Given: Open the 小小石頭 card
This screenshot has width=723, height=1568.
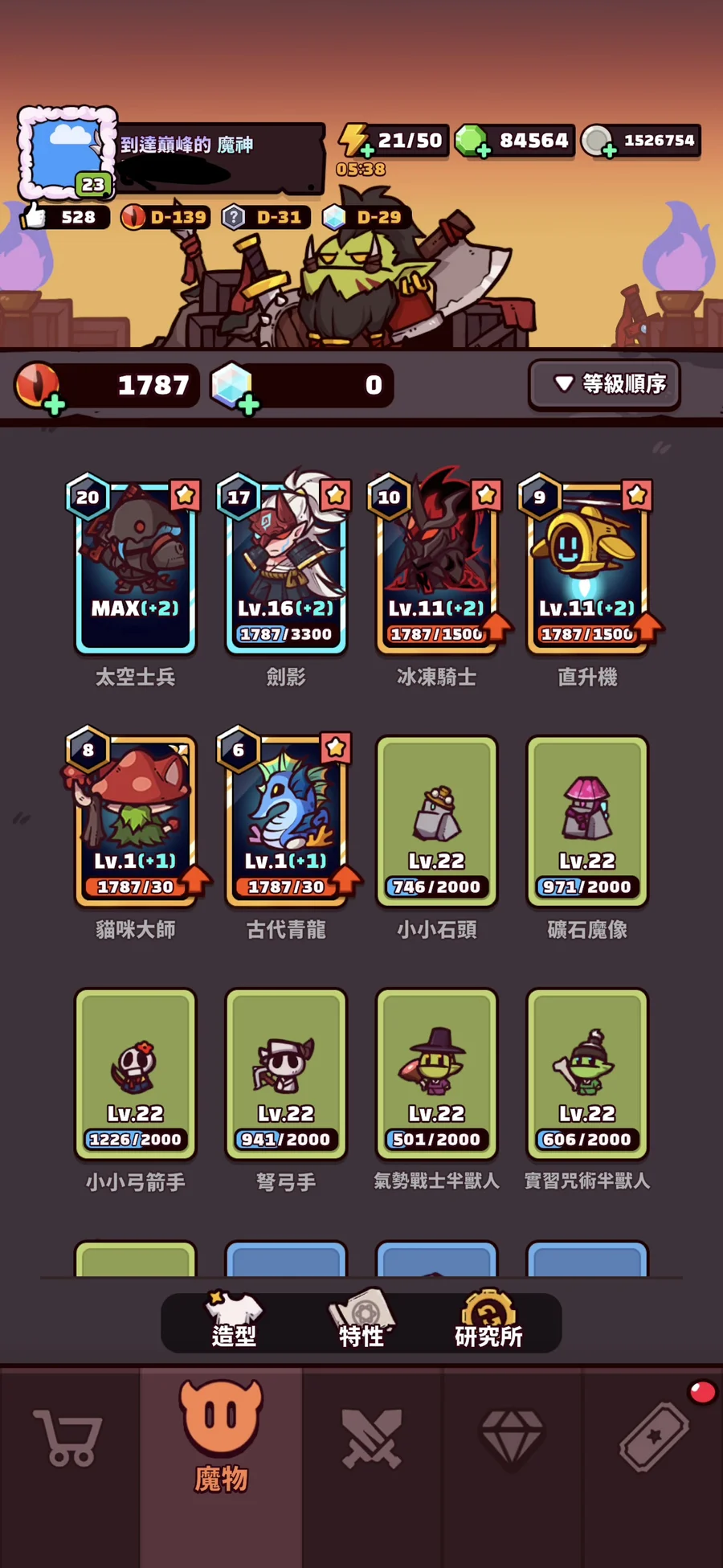Looking at the screenshot, I should tap(436, 820).
